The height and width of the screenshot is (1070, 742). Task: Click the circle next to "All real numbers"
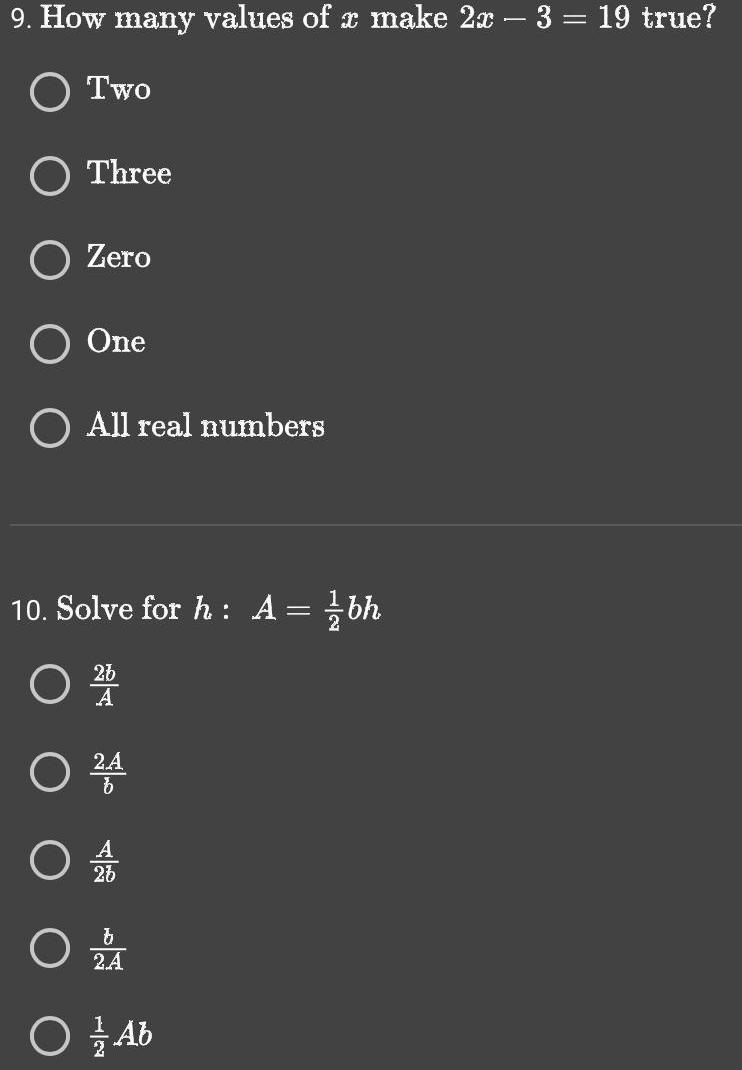coord(48,428)
